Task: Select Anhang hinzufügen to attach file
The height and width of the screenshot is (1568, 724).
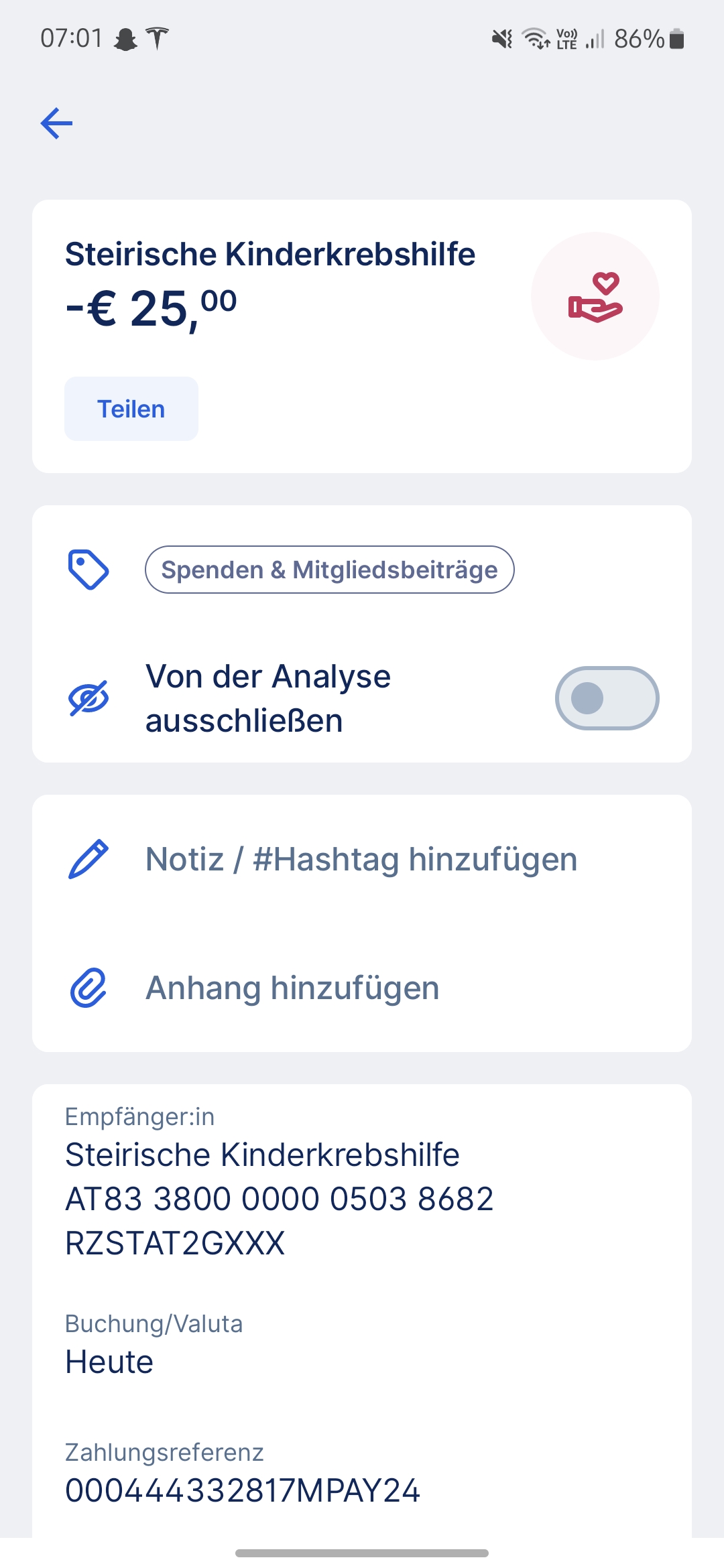Action: [292, 988]
